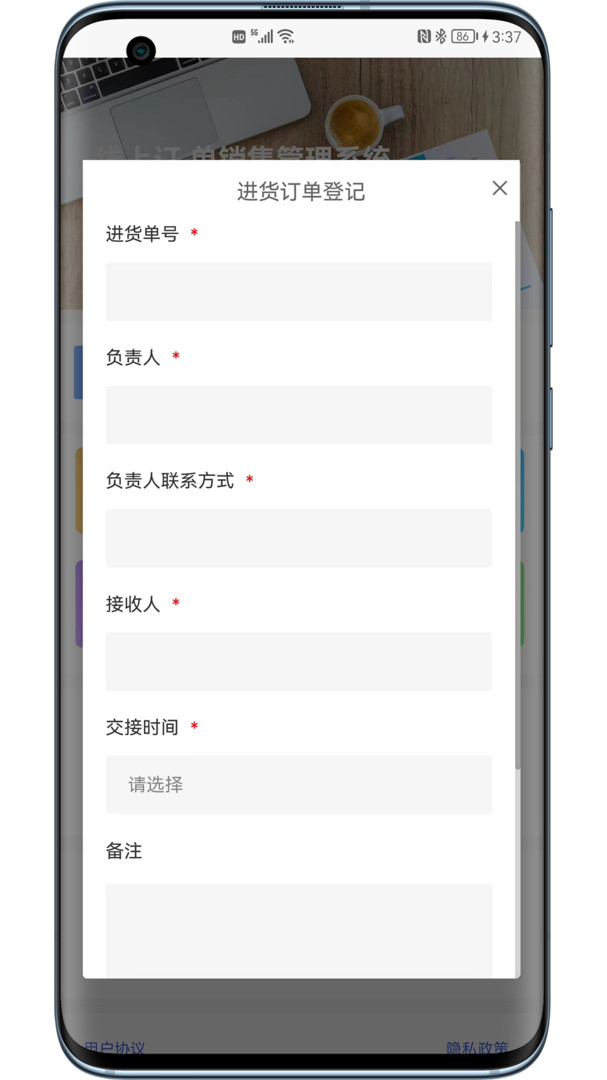Screen dimensions: 607x1080
Task: Enter the 负责人联系方式 field
Action: (x=298, y=538)
